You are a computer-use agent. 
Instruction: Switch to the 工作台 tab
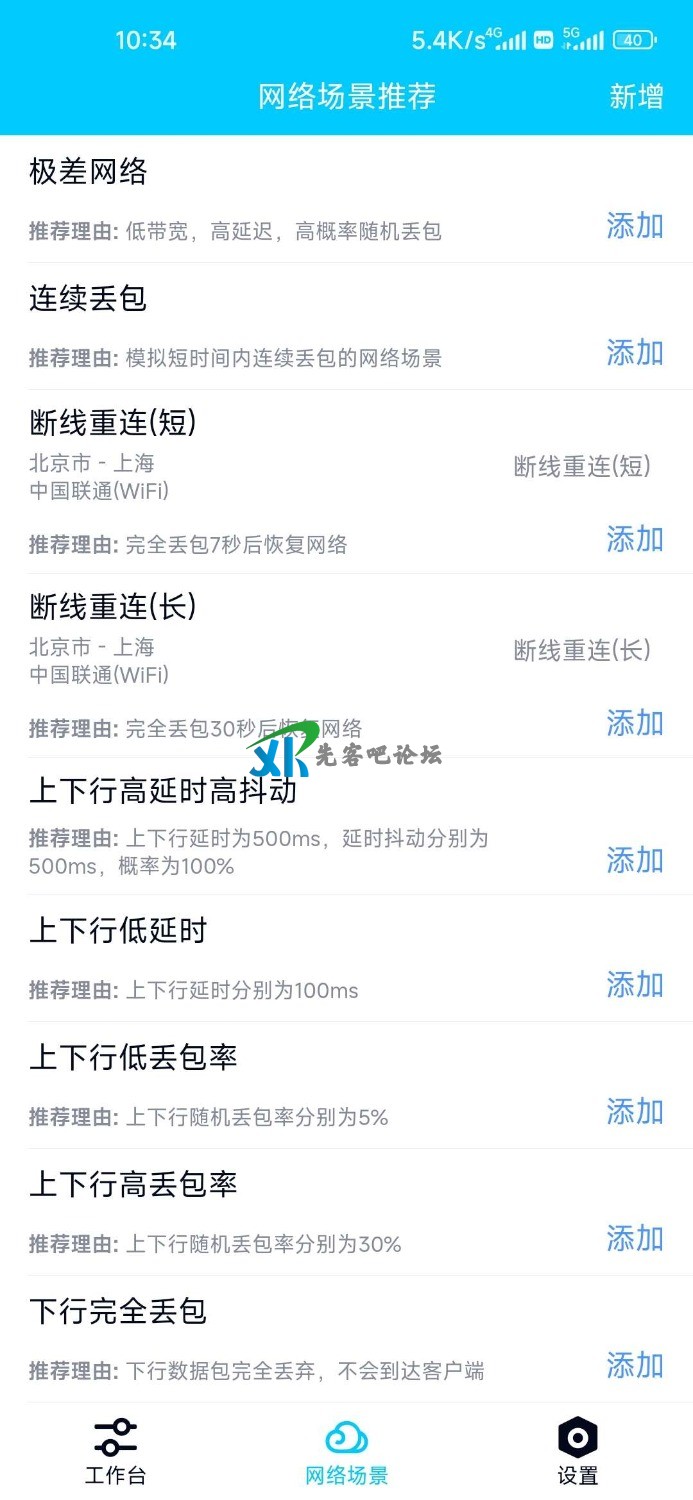[x=116, y=1452]
